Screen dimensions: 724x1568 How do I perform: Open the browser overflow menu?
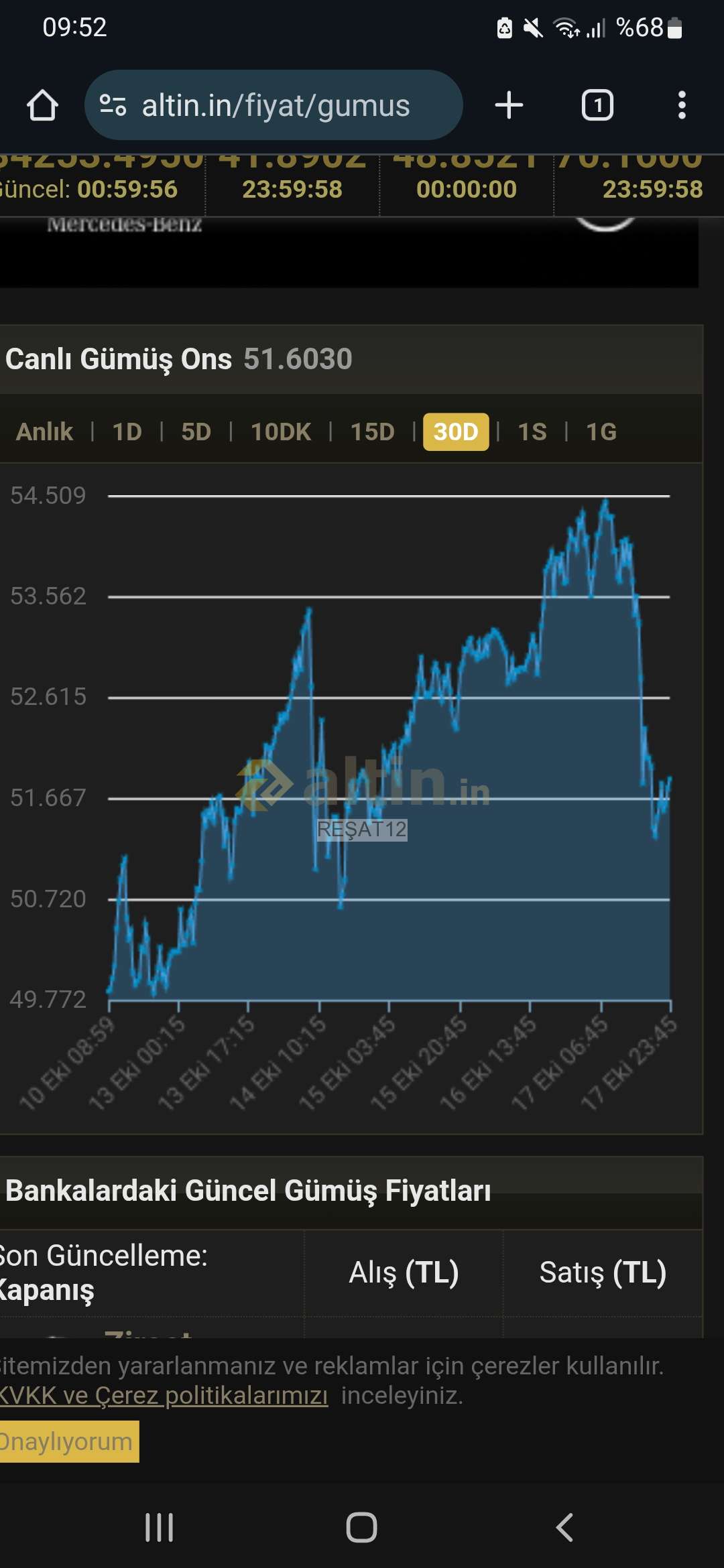682,106
